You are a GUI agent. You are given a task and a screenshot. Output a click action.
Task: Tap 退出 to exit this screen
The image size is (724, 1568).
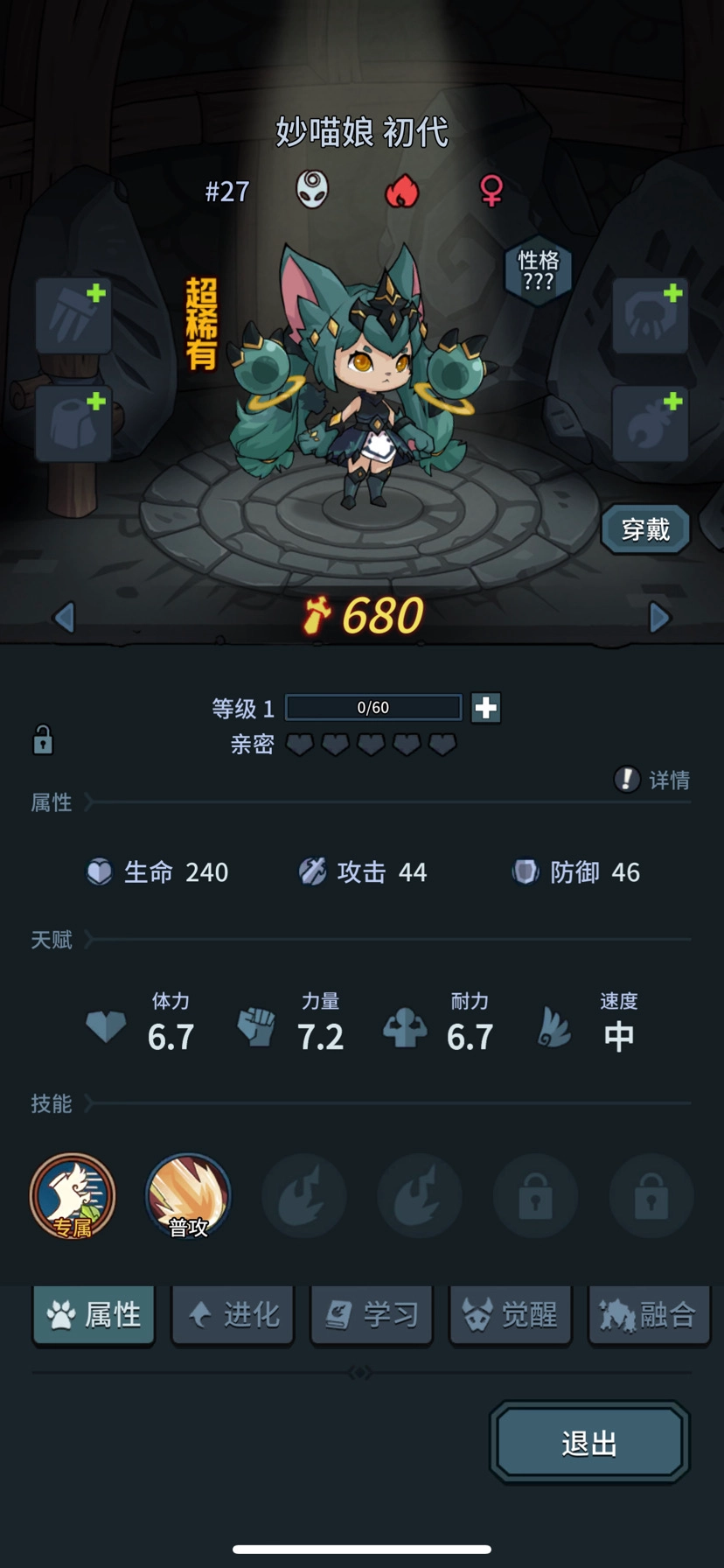tap(588, 1443)
